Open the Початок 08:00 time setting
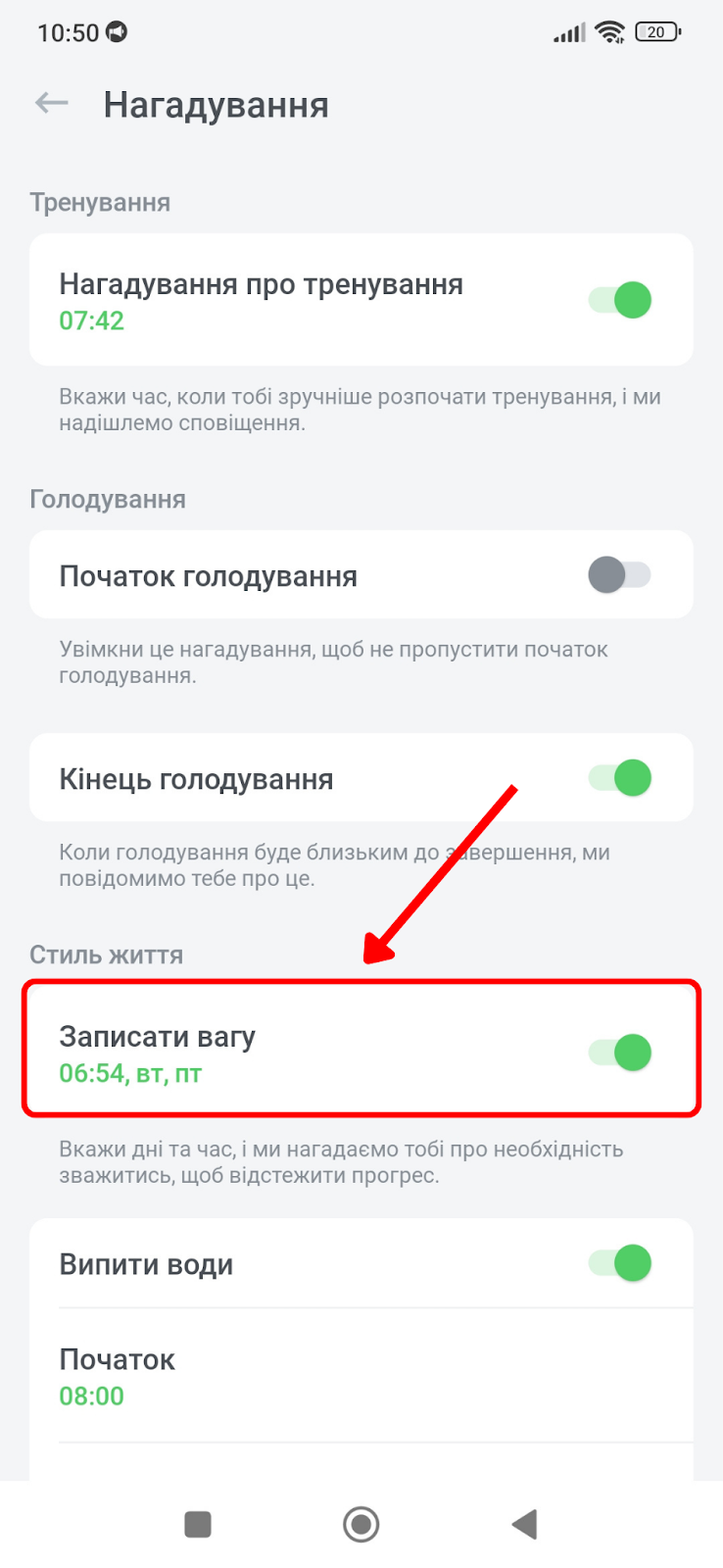723x1568 pixels. [x=361, y=1377]
